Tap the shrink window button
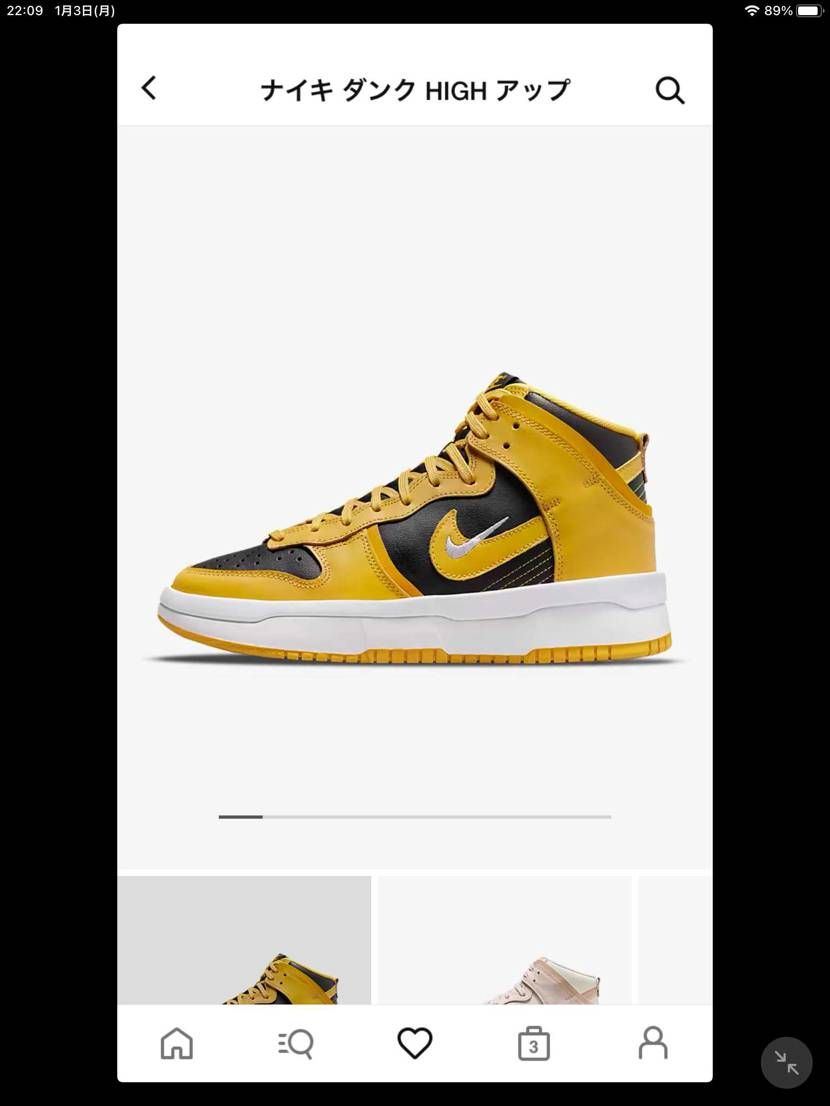Viewport: 830px width, 1106px height. pos(786,1062)
